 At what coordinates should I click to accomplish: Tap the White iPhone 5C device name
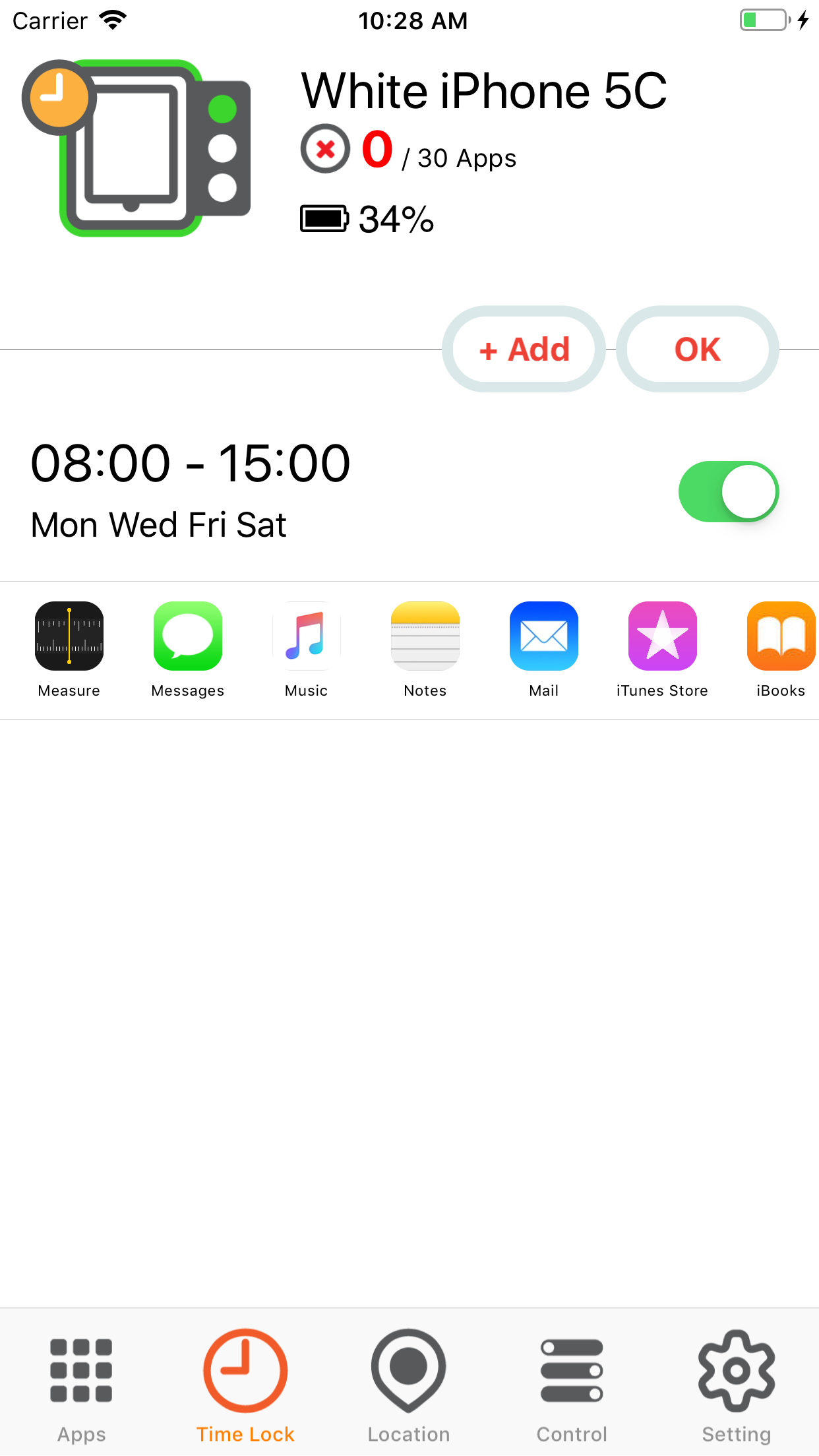point(485,90)
